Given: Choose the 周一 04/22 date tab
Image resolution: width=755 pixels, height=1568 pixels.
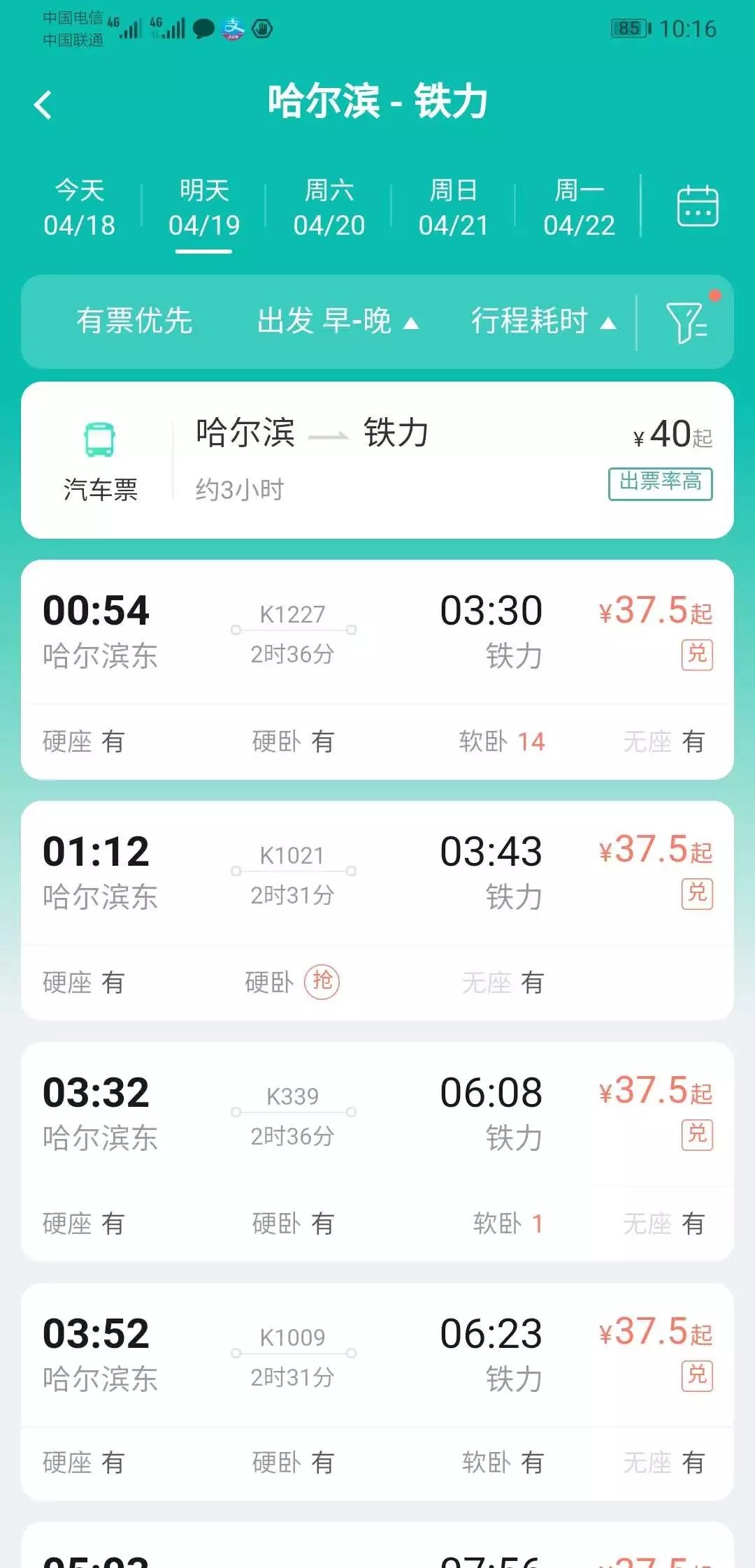Looking at the screenshot, I should tap(579, 208).
